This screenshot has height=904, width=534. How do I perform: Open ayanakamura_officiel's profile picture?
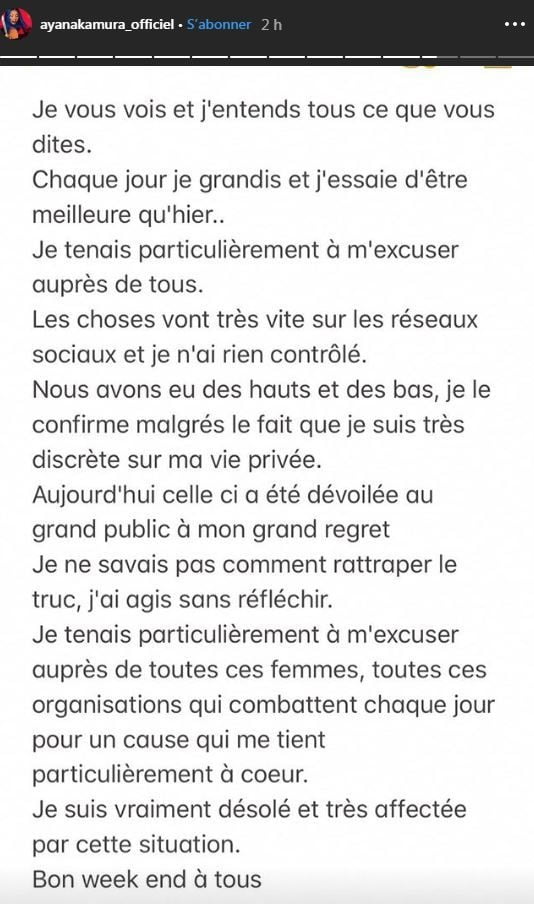point(16,24)
